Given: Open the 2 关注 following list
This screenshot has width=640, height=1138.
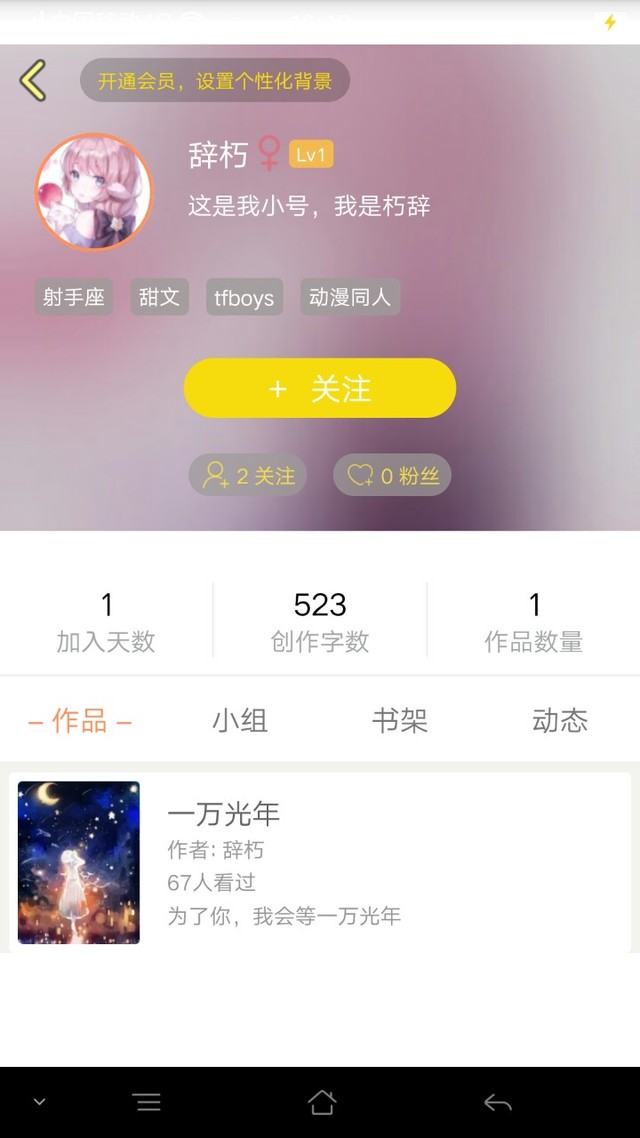Looking at the screenshot, I should (x=248, y=475).
